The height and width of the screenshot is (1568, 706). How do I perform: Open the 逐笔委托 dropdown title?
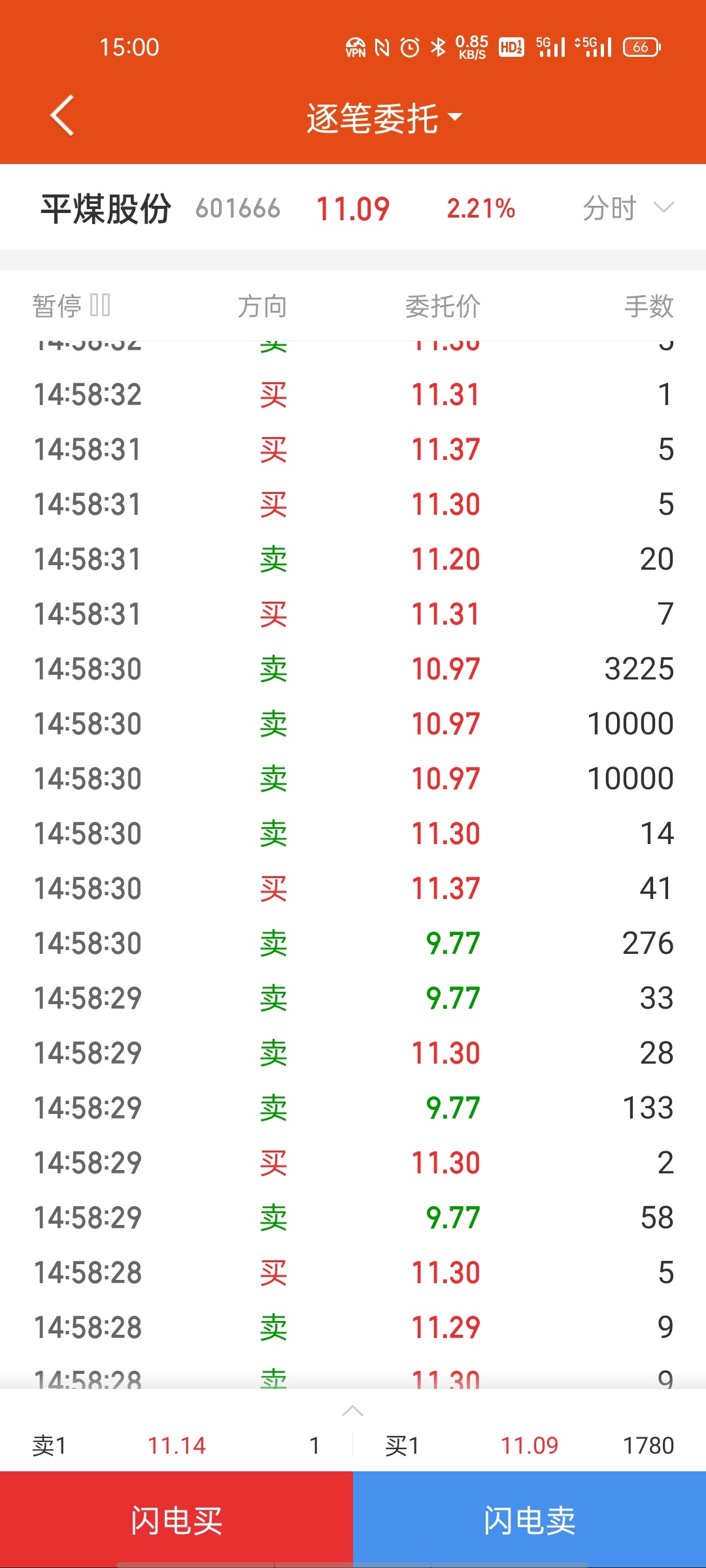pos(384,118)
